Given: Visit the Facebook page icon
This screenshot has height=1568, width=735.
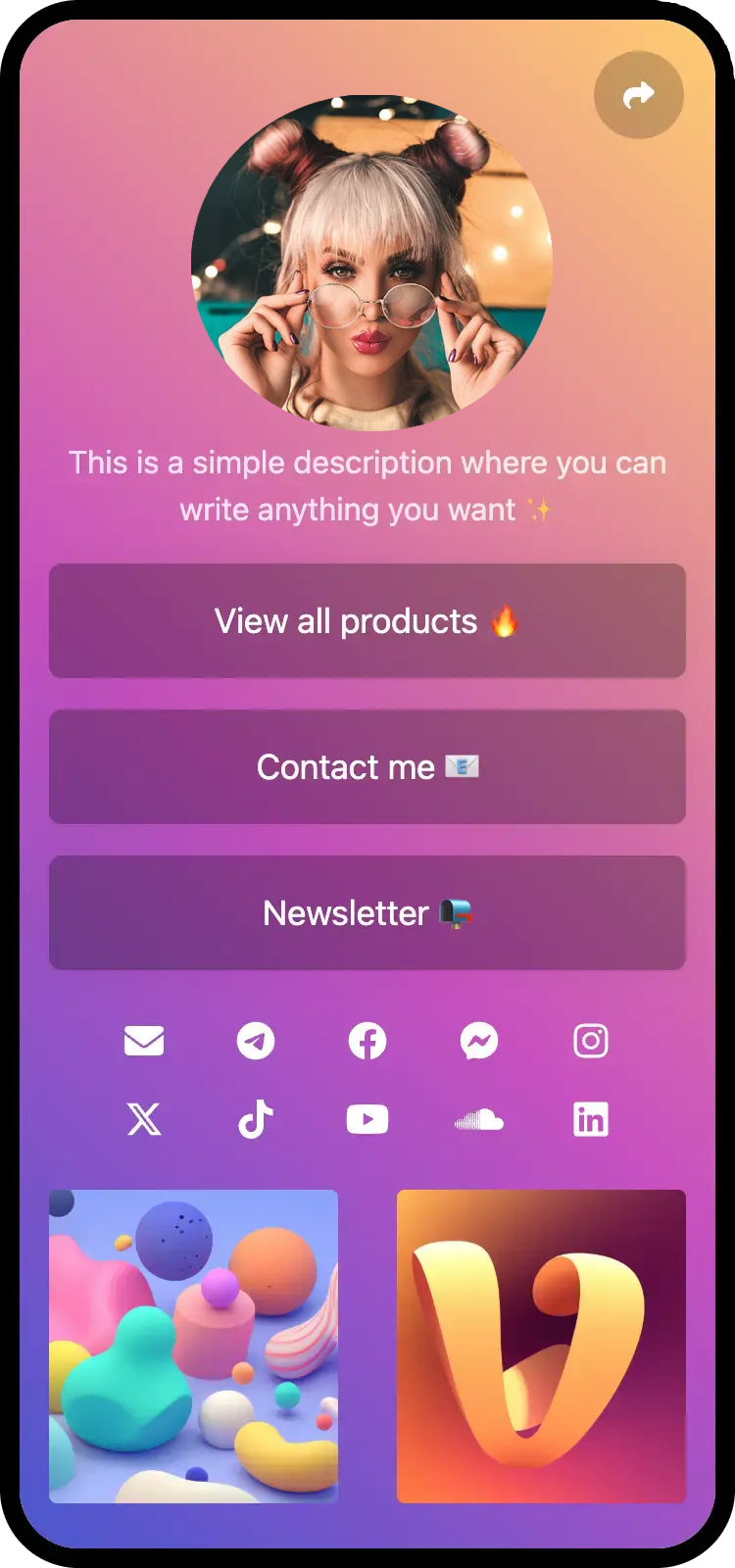Looking at the screenshot, I should coord(367,1041).
